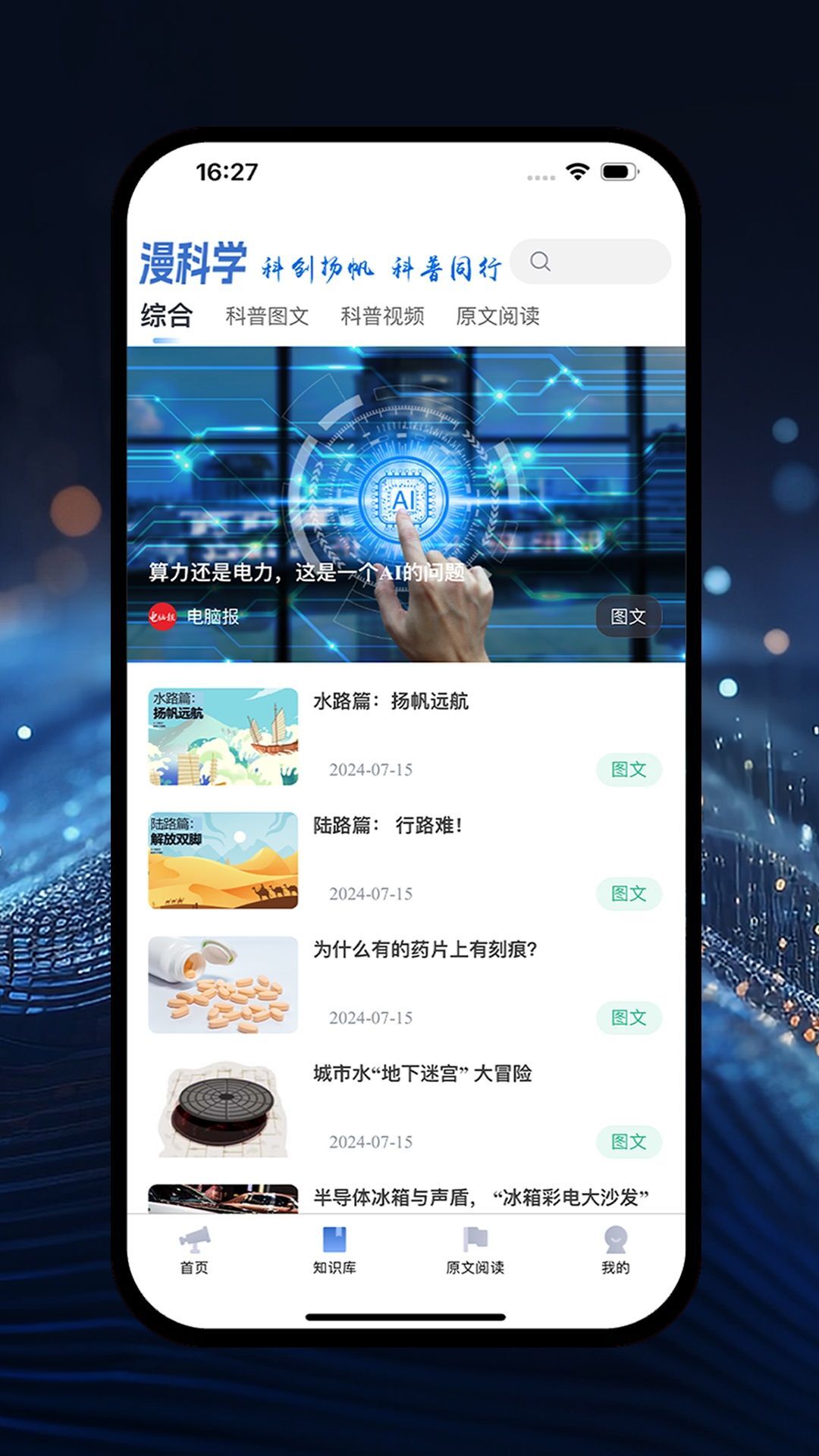Tap the desert illustration thumbnail
819x1456 pixels.
click(x=222, y=860)
